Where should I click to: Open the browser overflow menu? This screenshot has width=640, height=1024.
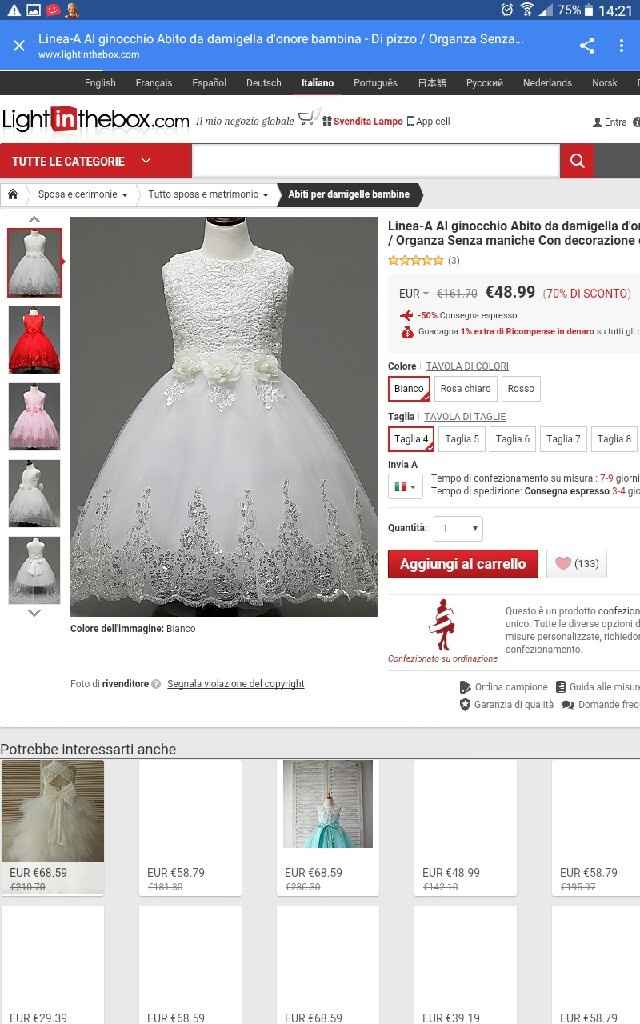pyautogui.click(x=621, y=46)
